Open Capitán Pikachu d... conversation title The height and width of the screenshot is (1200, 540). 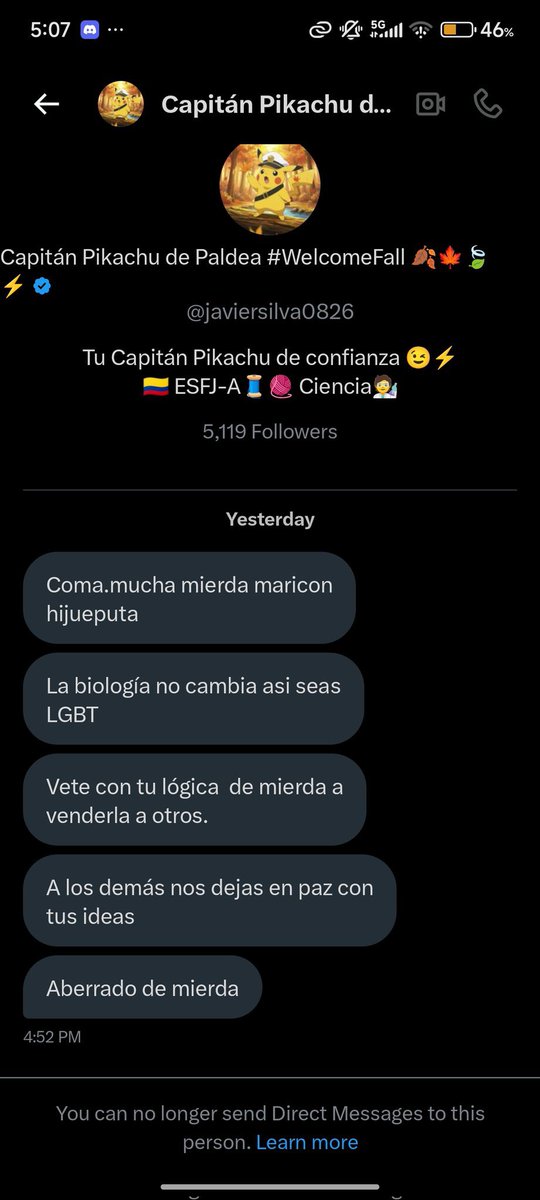276,104
